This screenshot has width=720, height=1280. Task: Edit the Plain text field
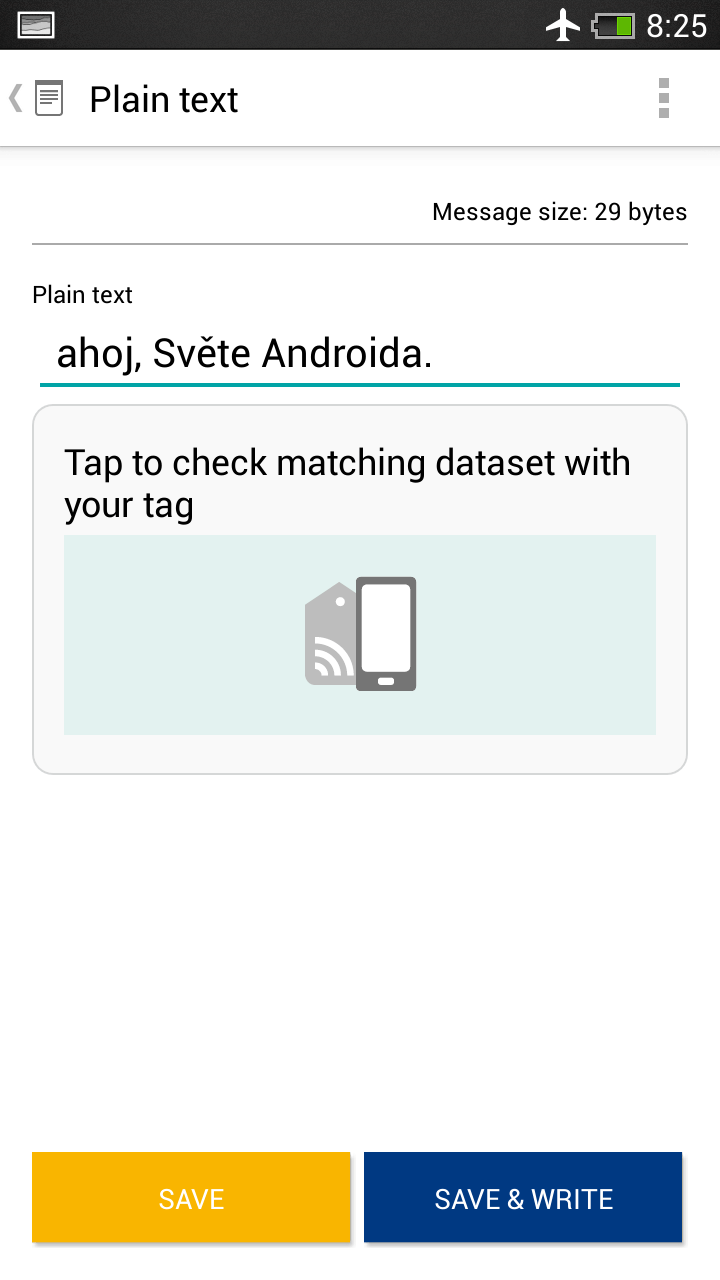(x=360, y=354)
